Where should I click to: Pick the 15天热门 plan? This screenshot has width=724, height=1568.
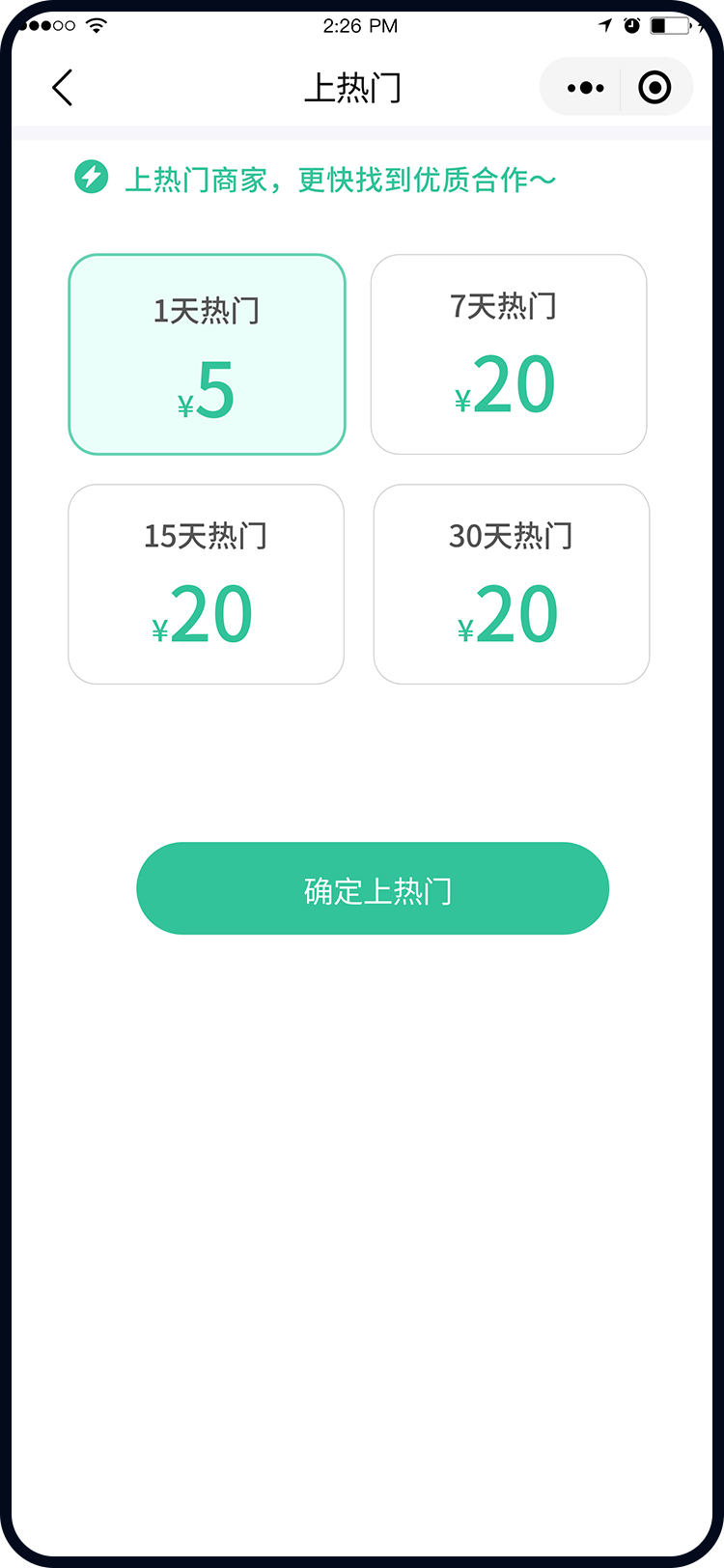206,584
